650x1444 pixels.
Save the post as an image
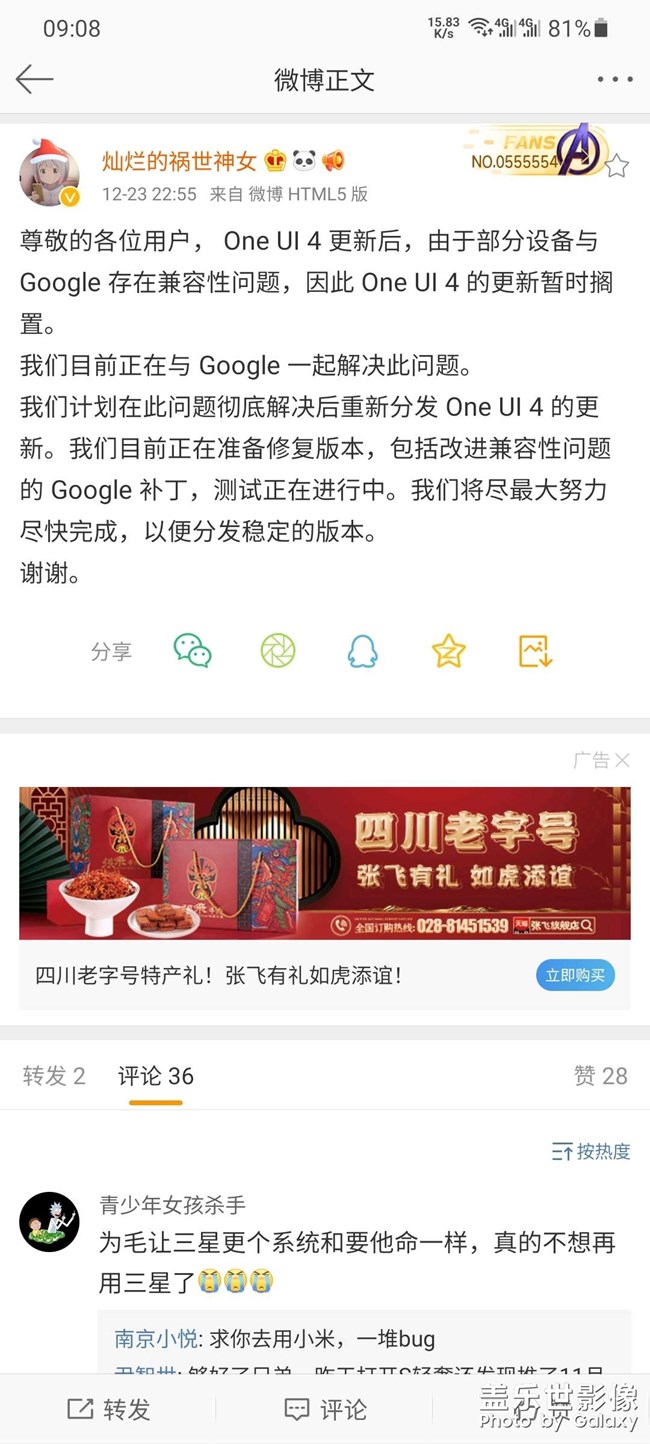(535, 651)
